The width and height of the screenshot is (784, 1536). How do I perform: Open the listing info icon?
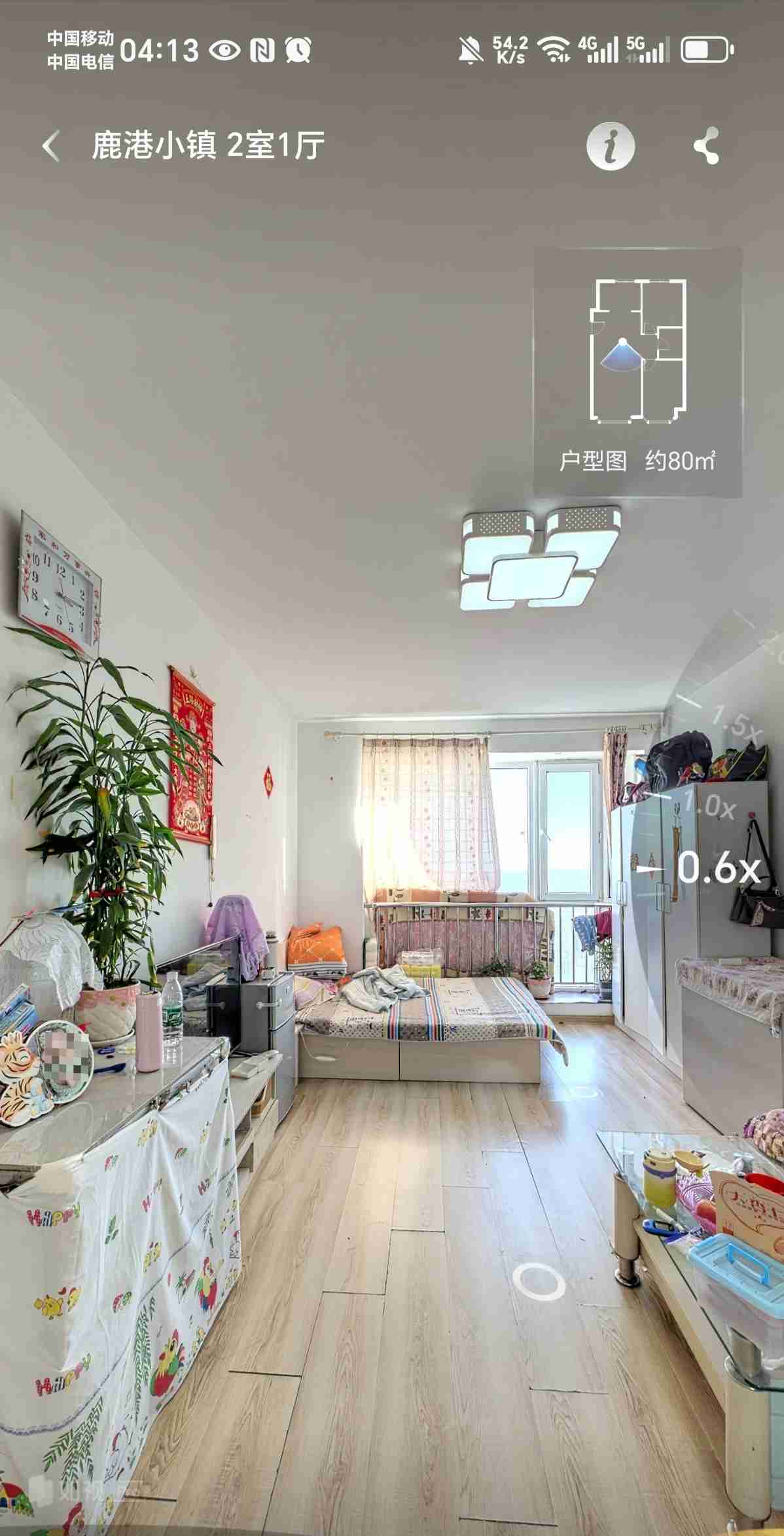click(x=610, y=145)
